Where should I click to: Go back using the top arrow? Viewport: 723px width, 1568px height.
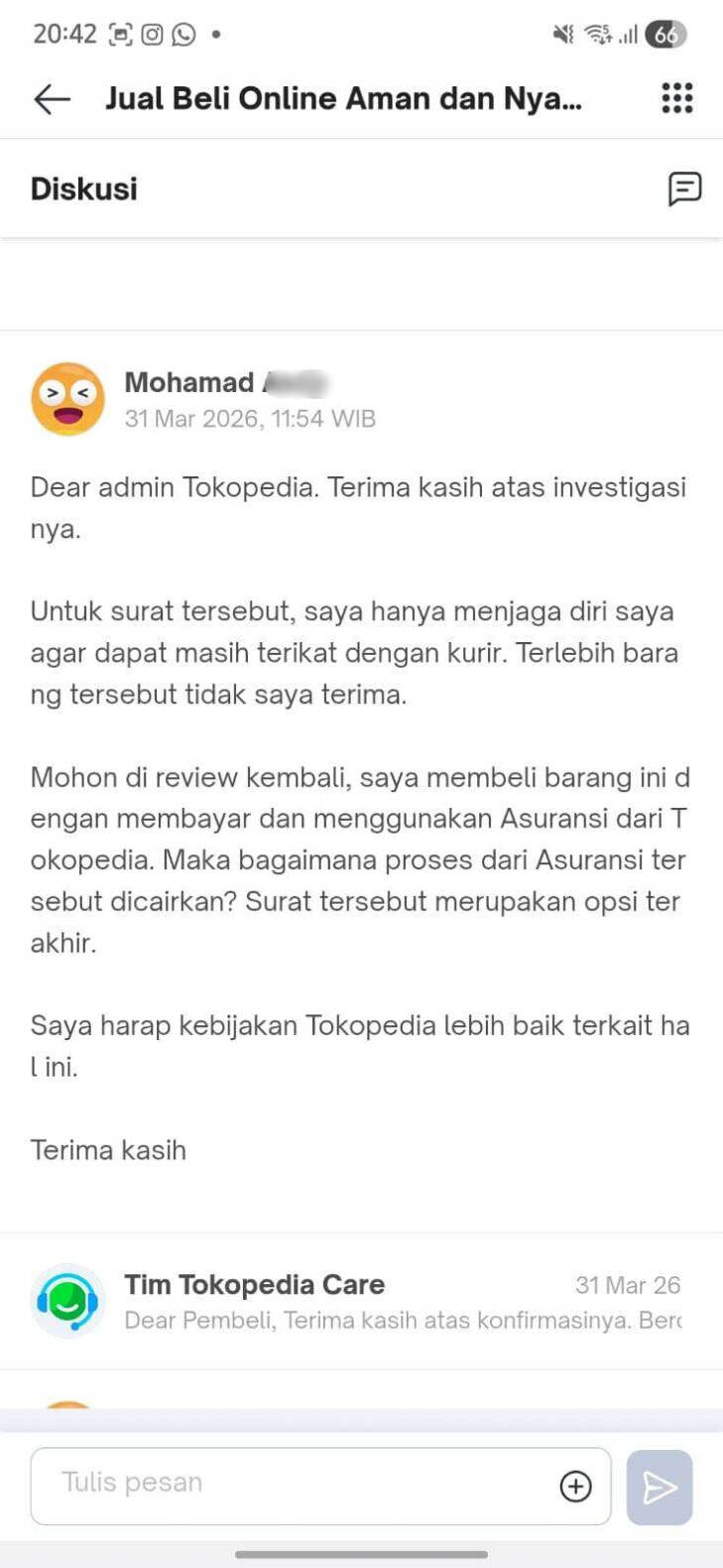[52, 98]
